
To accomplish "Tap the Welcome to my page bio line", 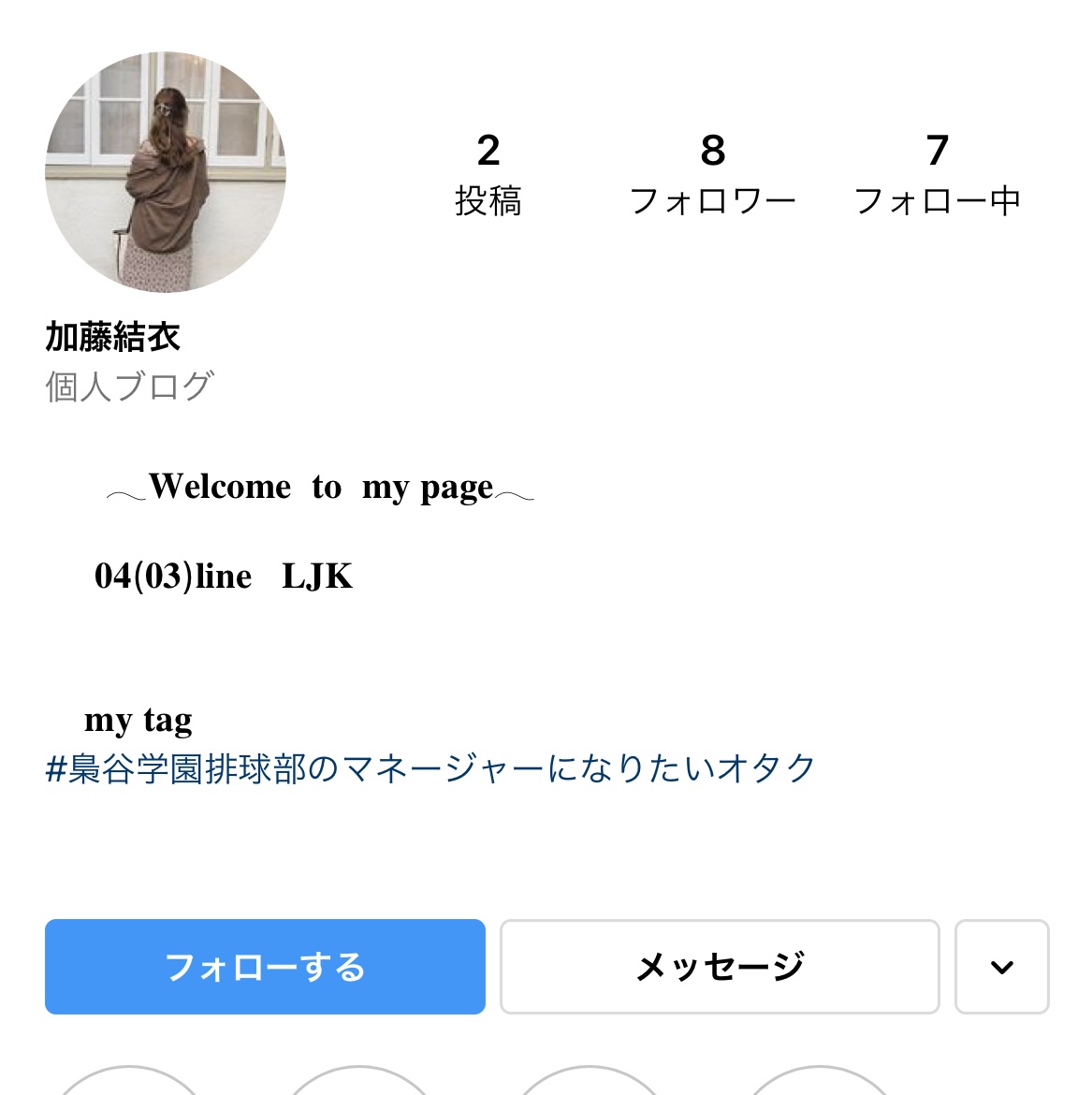I will click(x=323, y=487).
